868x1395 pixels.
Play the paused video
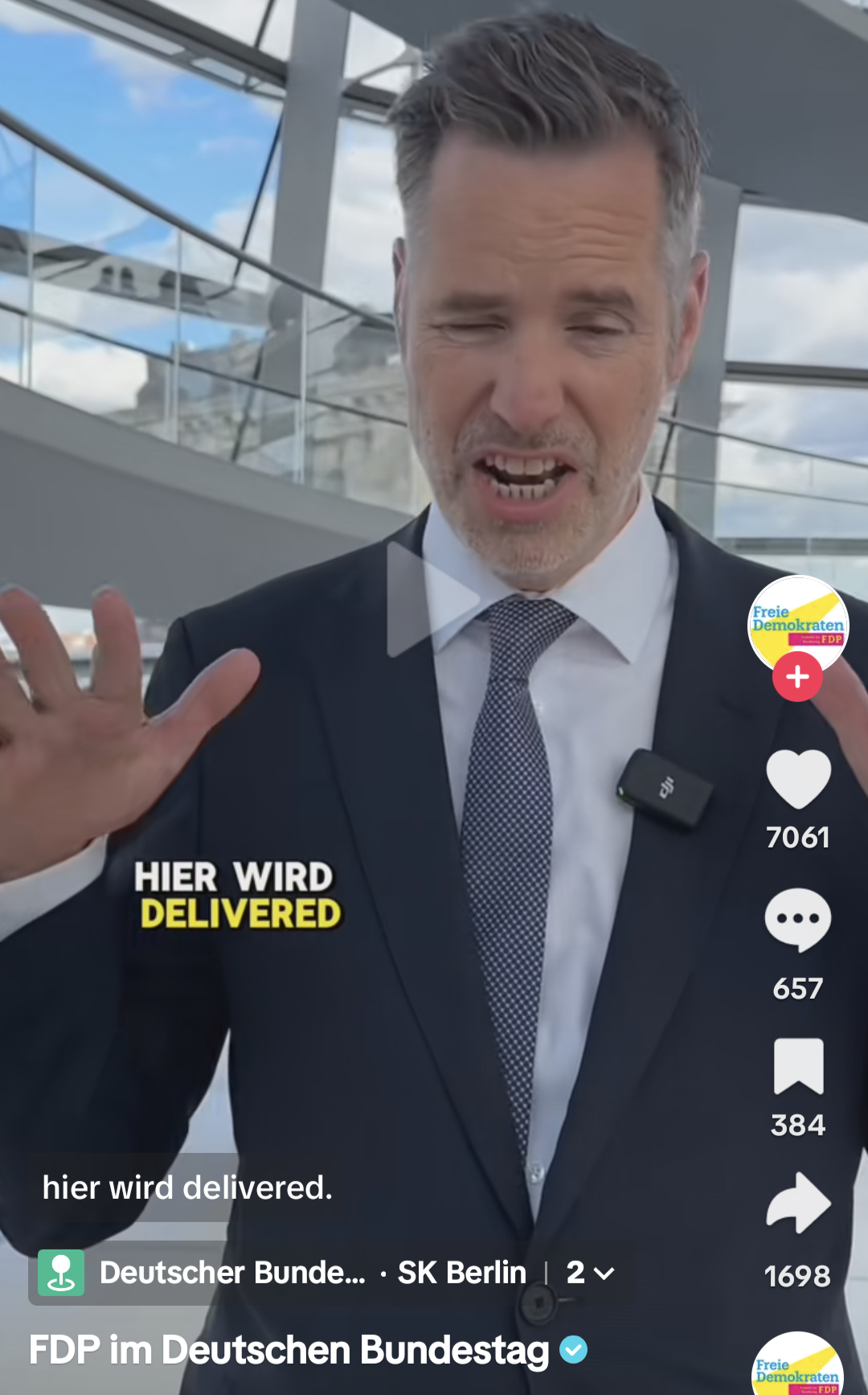[x=432, y=599]
